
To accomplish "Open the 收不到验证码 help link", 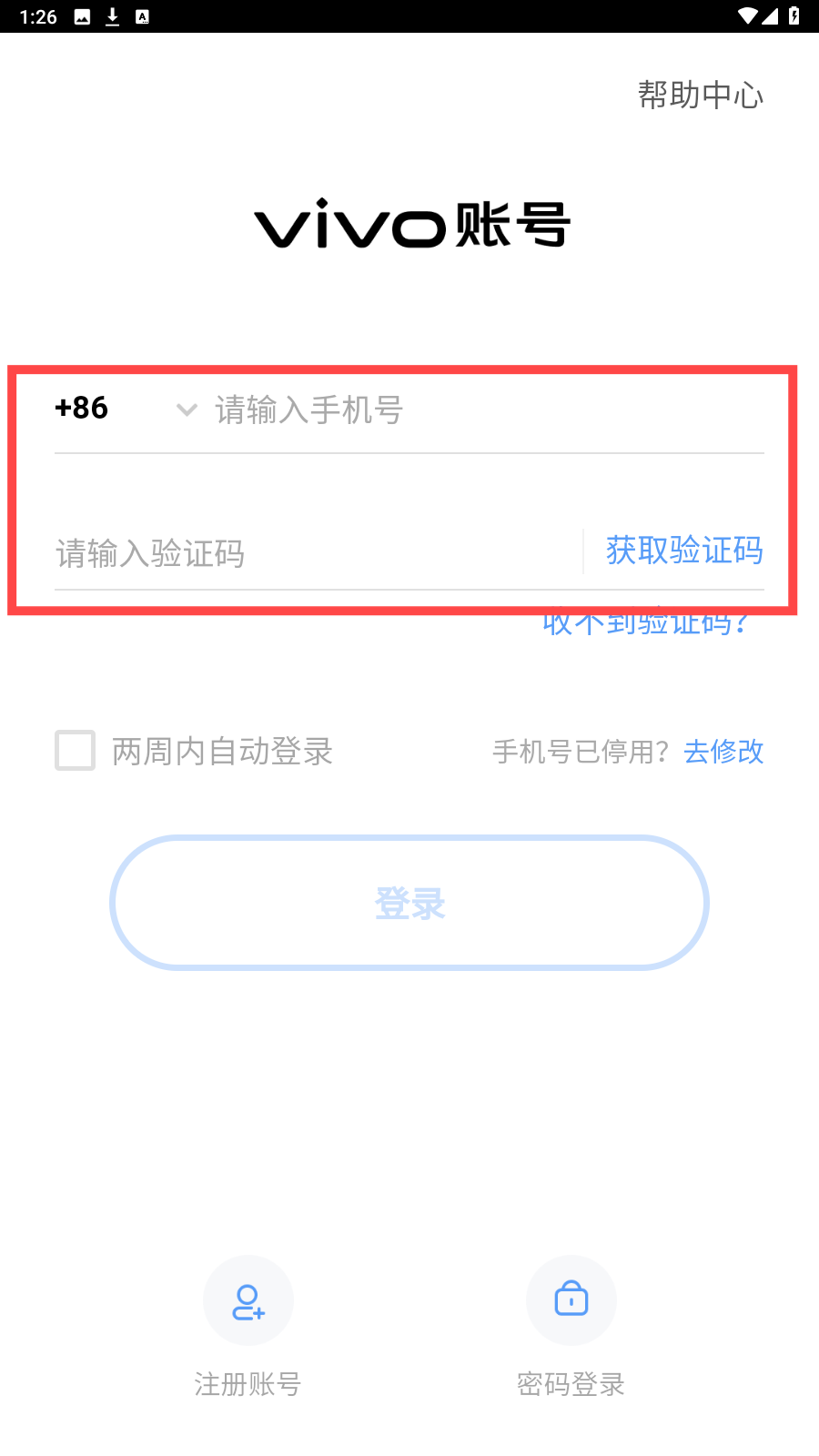I will pyautogui.click(x=647, y=624).
